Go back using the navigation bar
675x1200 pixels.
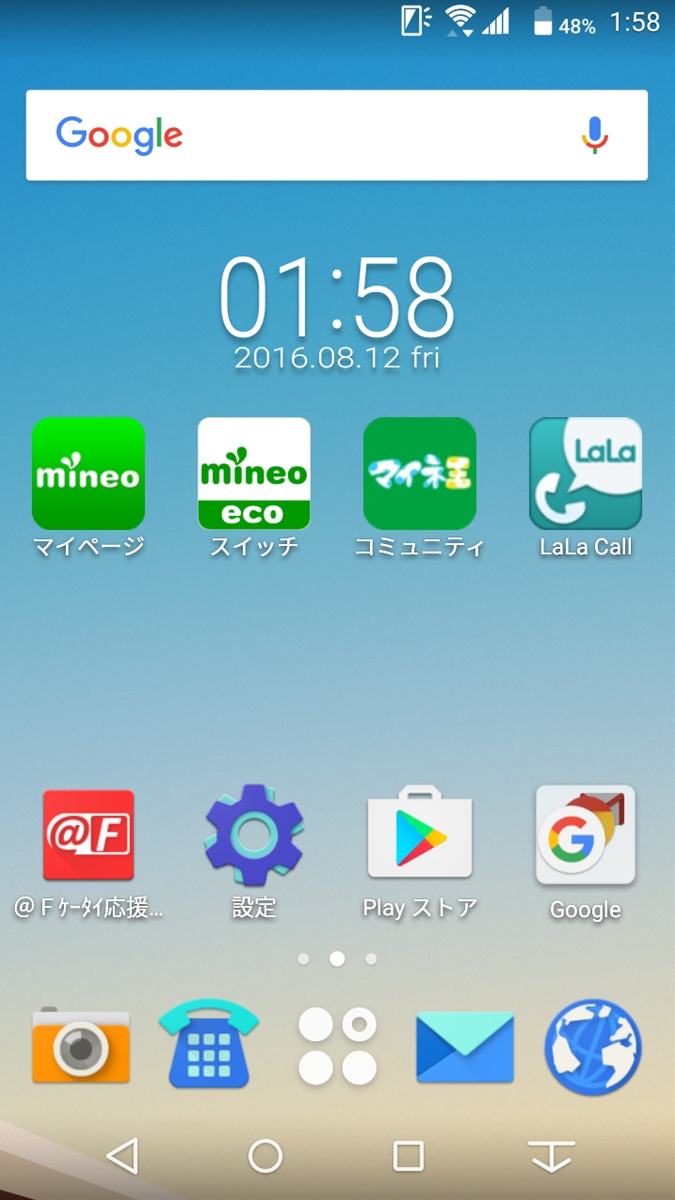122,1156
